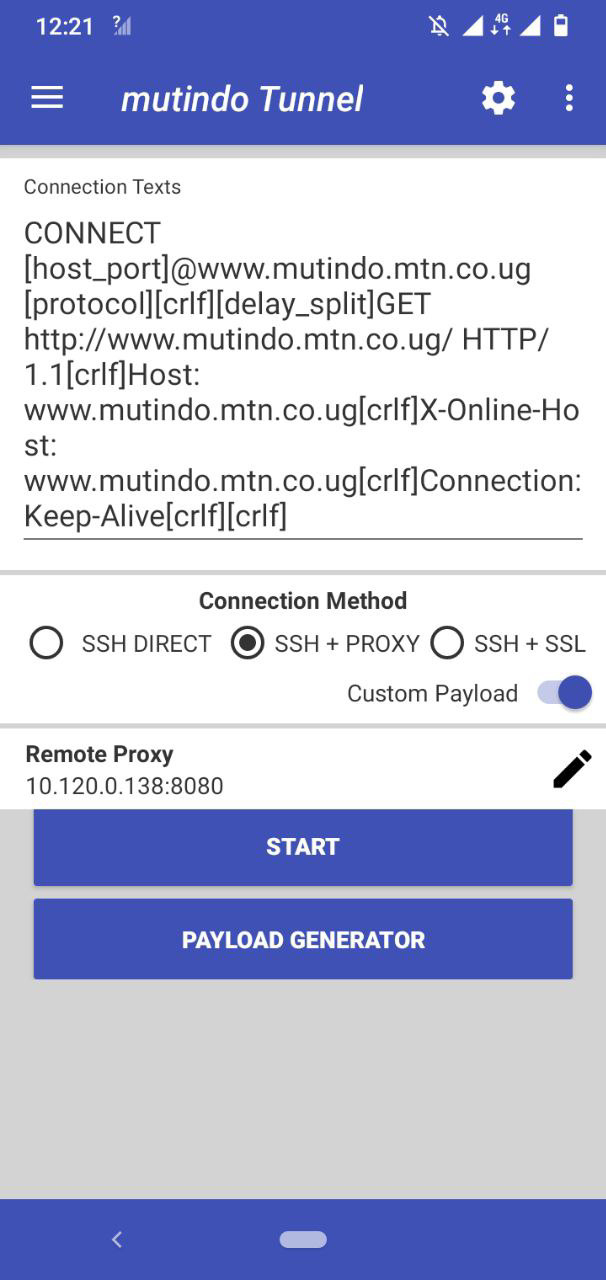Screen dimensions: 606x1280
Task: Edit the Remote Proxy with pencil icon
Action: click(572, 769)
